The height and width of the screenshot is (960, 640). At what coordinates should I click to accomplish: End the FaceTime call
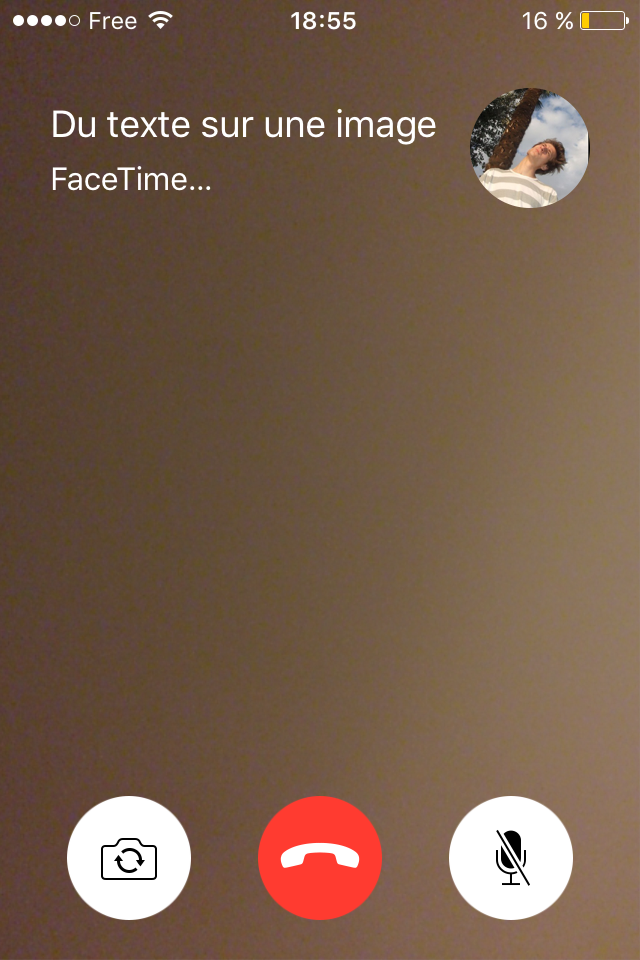tap(320, 858)
